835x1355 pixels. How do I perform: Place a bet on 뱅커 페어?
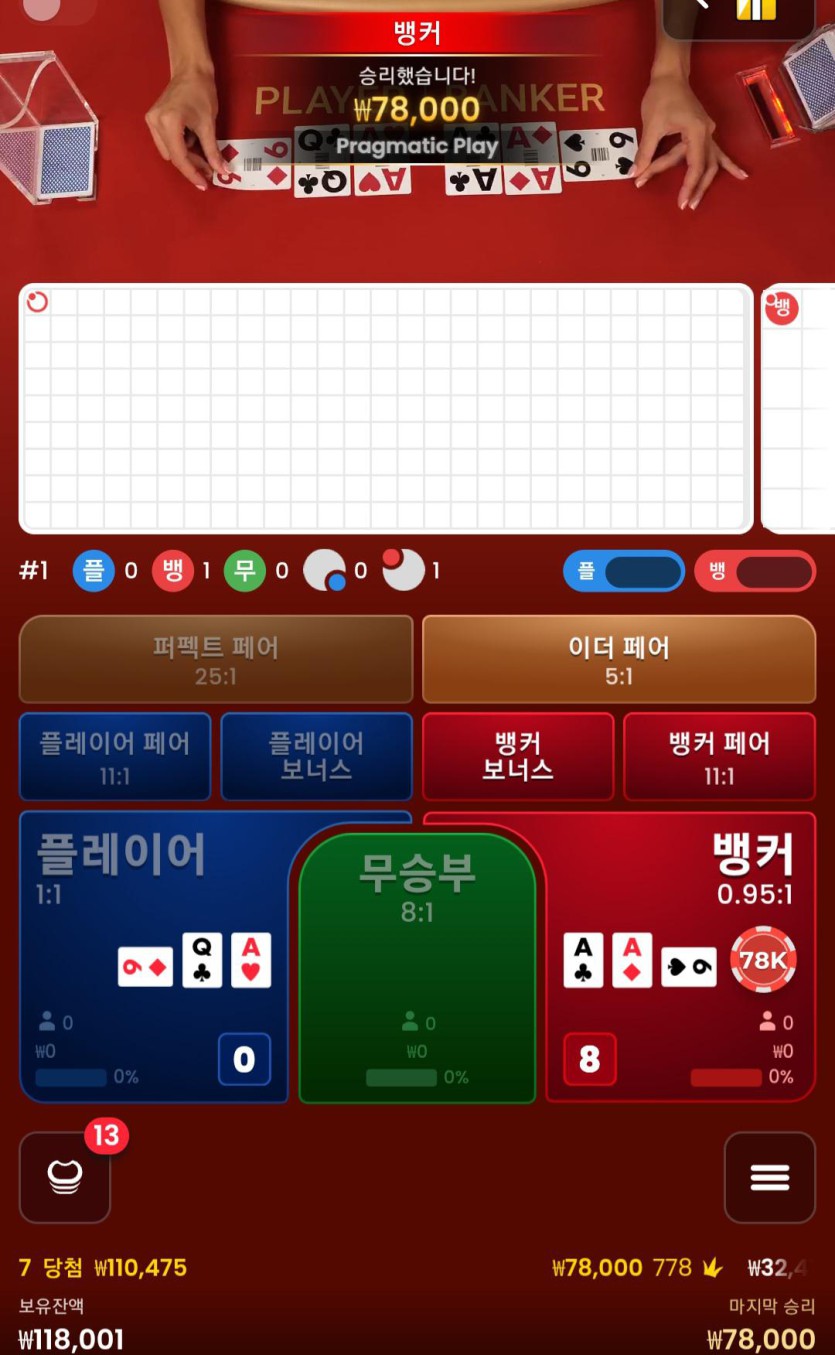pos(719,757)
